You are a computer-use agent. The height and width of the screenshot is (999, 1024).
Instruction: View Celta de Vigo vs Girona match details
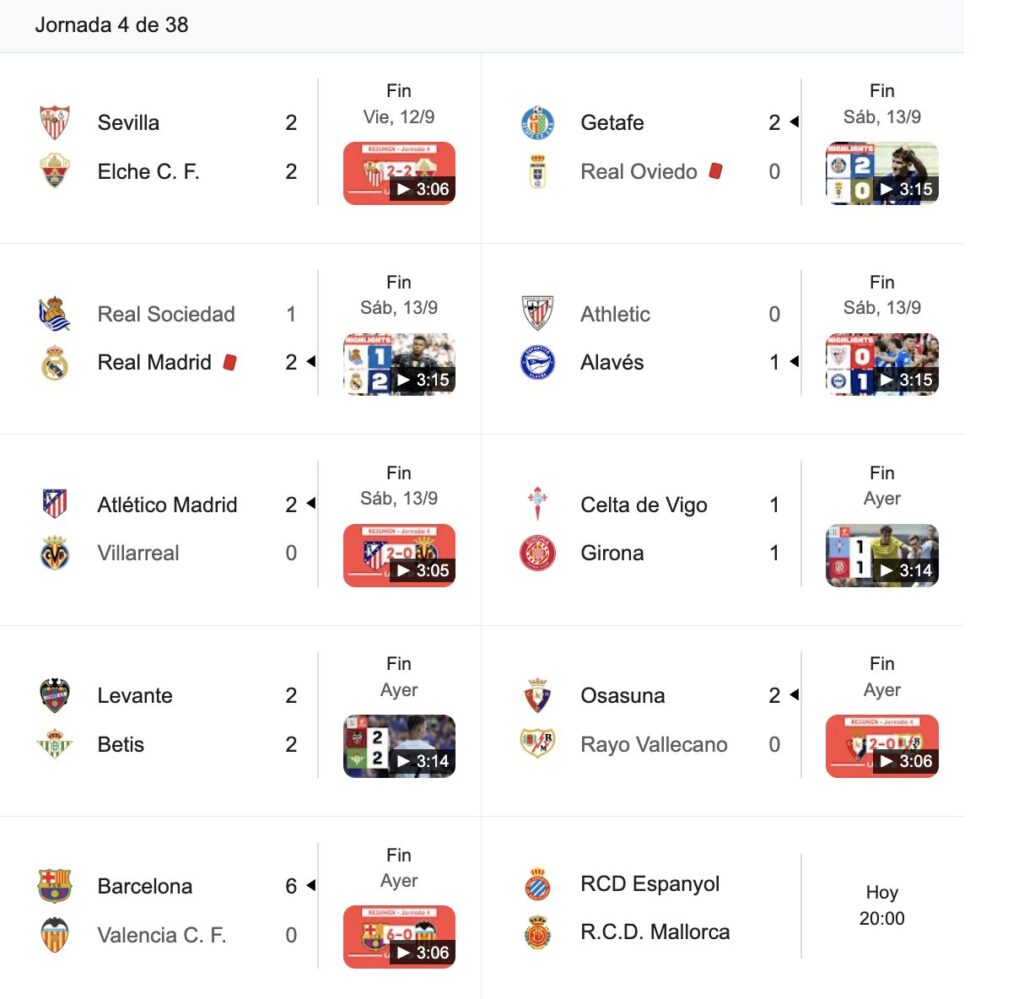pyautogui.click(x=650, y=529)
